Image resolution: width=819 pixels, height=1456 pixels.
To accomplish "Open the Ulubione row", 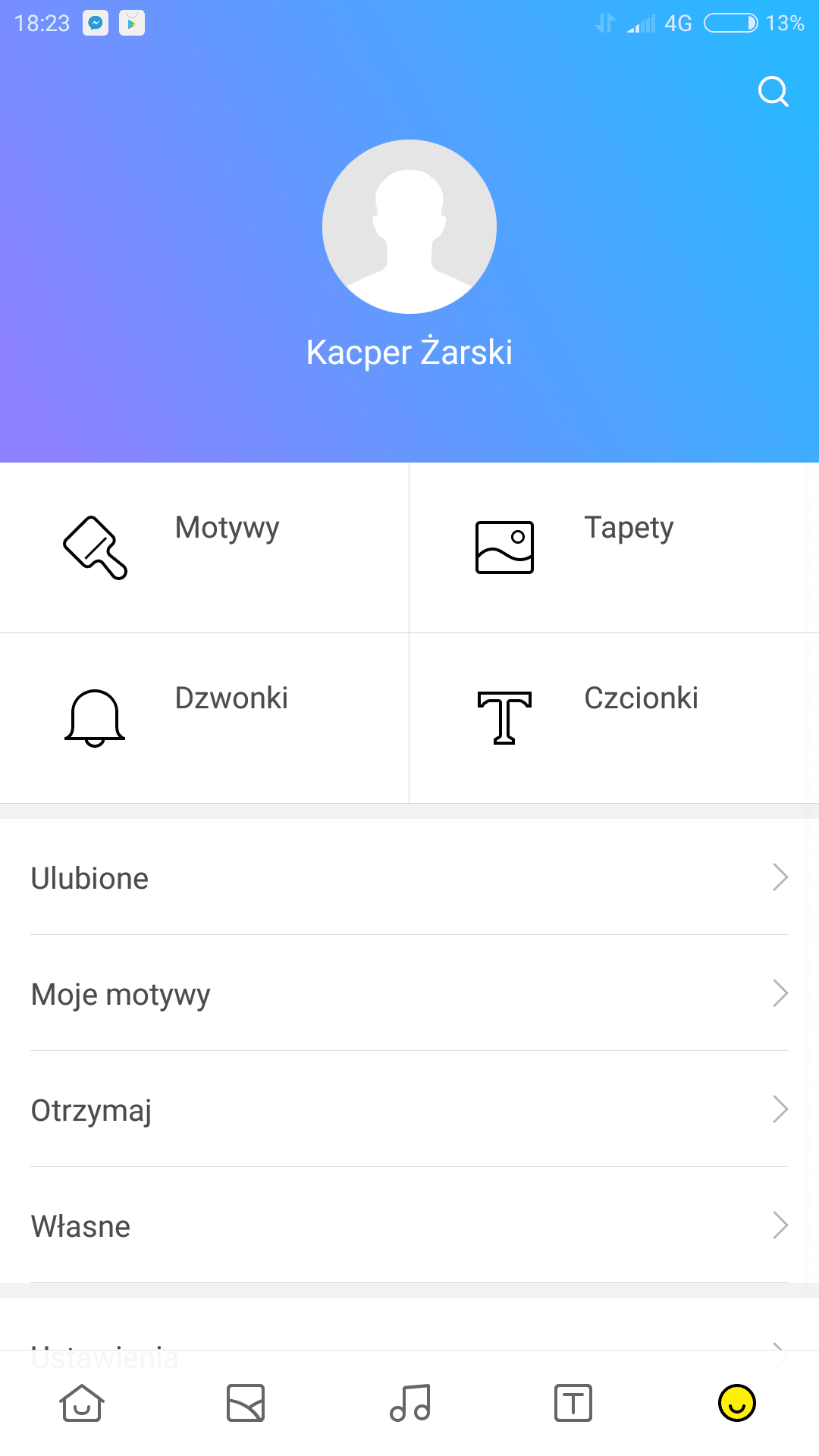I will click(x=409, y=877).
